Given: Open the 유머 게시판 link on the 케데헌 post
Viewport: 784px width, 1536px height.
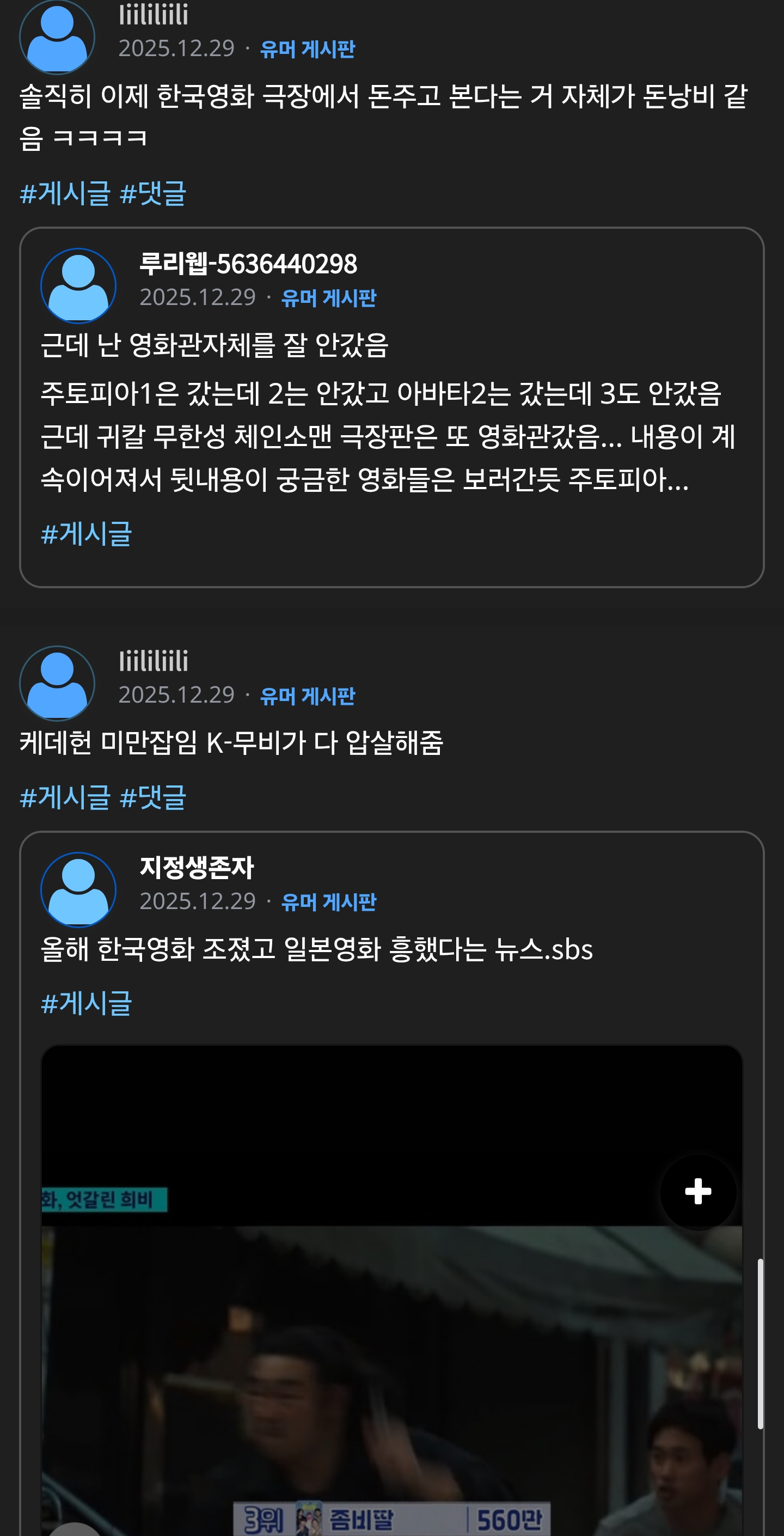Looking at the screenshot, I should (307, 695).
